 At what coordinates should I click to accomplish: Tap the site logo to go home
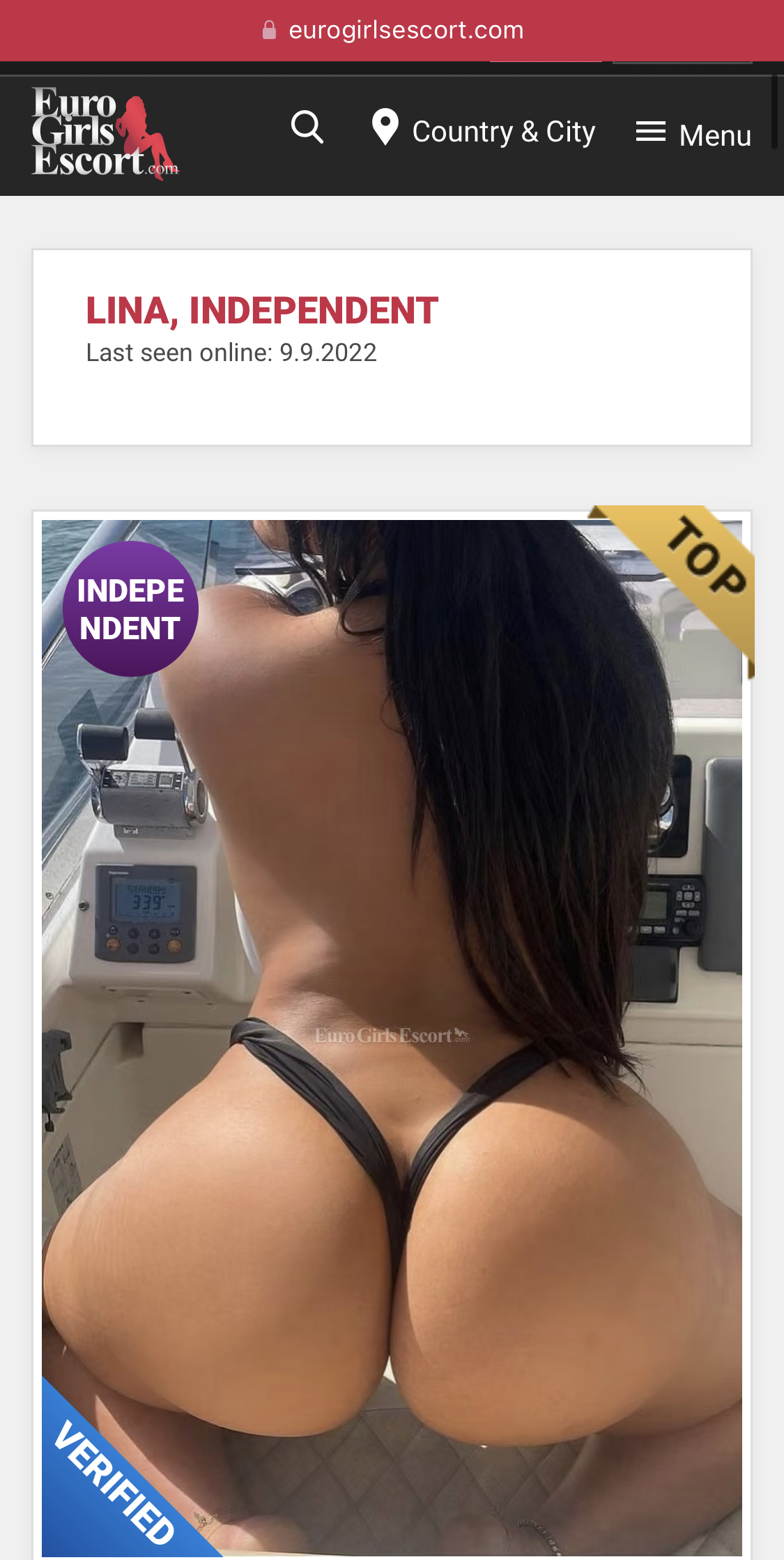coord(105,132)
